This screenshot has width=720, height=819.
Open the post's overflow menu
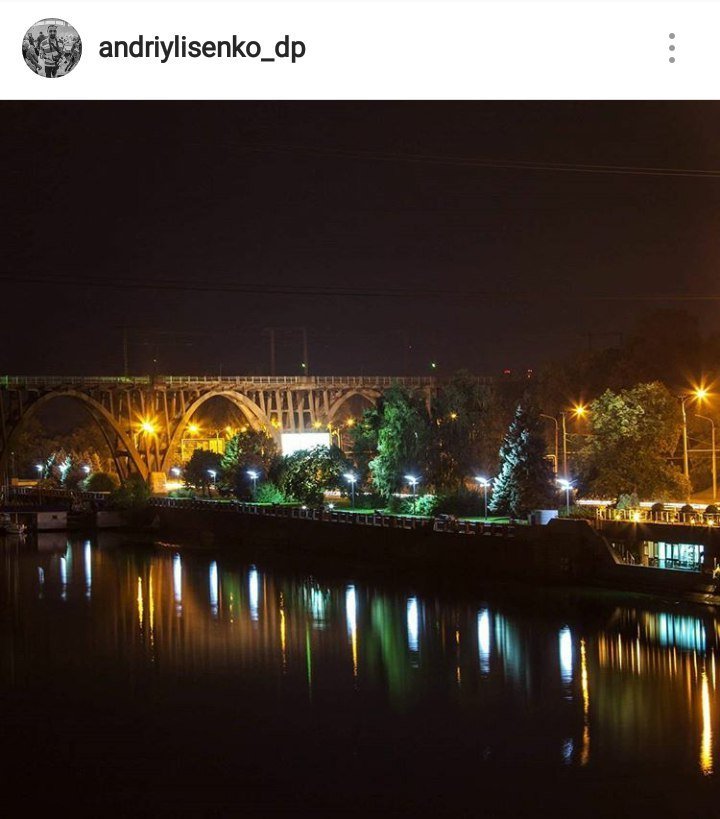pyautogui.click(x=671, y=48)
